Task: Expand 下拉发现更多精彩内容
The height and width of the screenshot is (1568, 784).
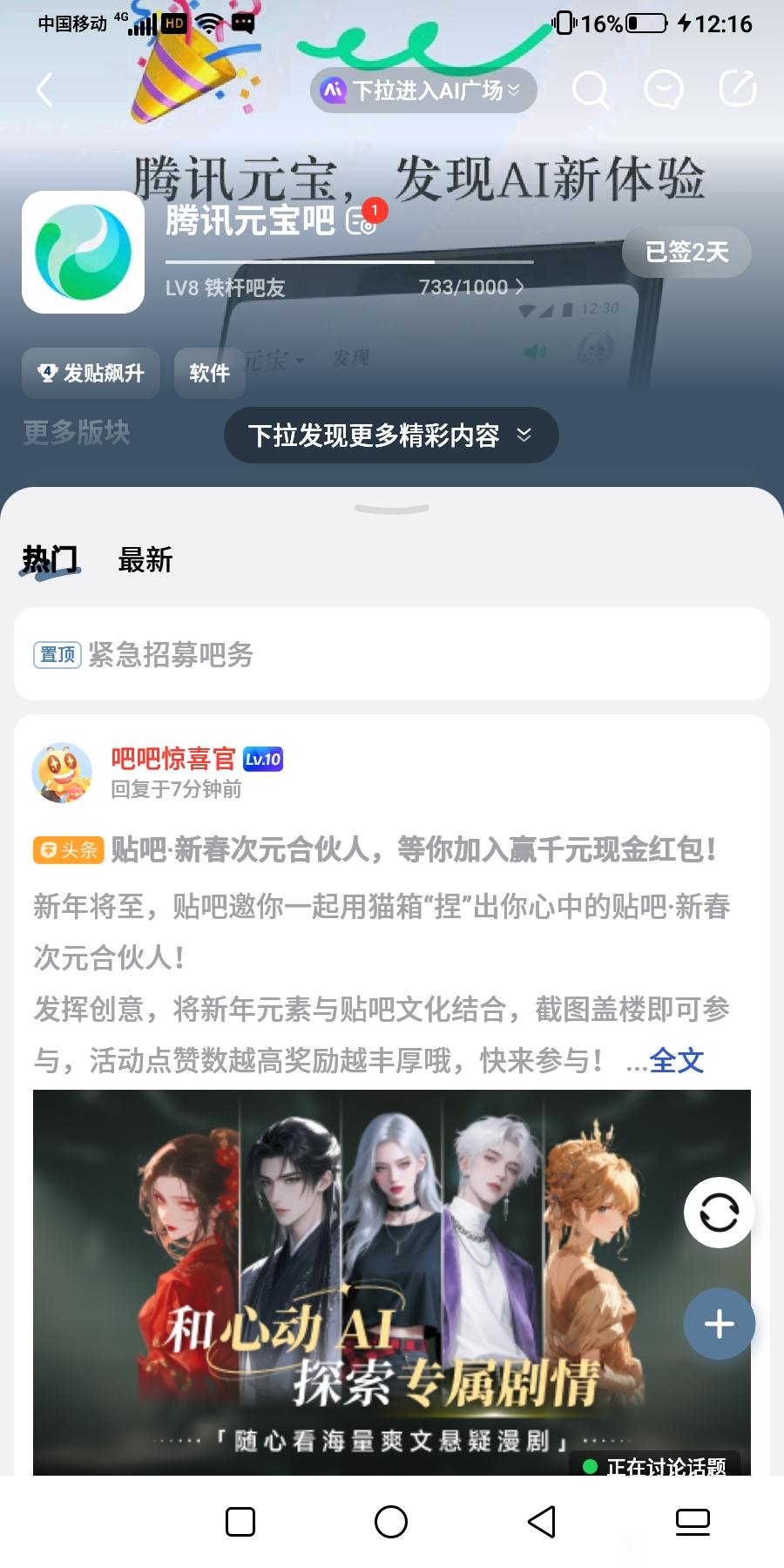Action: coord(391,435)
